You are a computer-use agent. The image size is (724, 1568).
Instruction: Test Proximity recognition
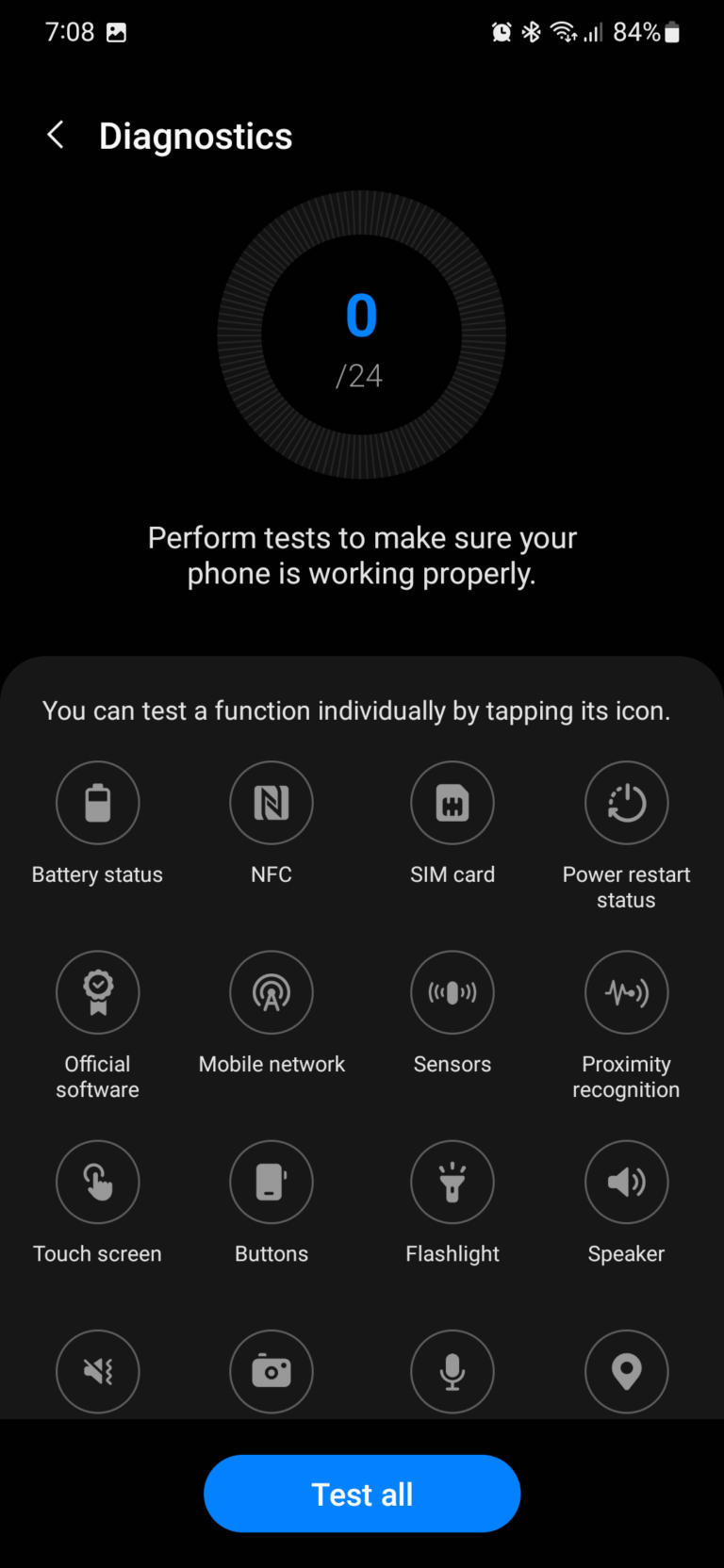(x=626, y=992)
